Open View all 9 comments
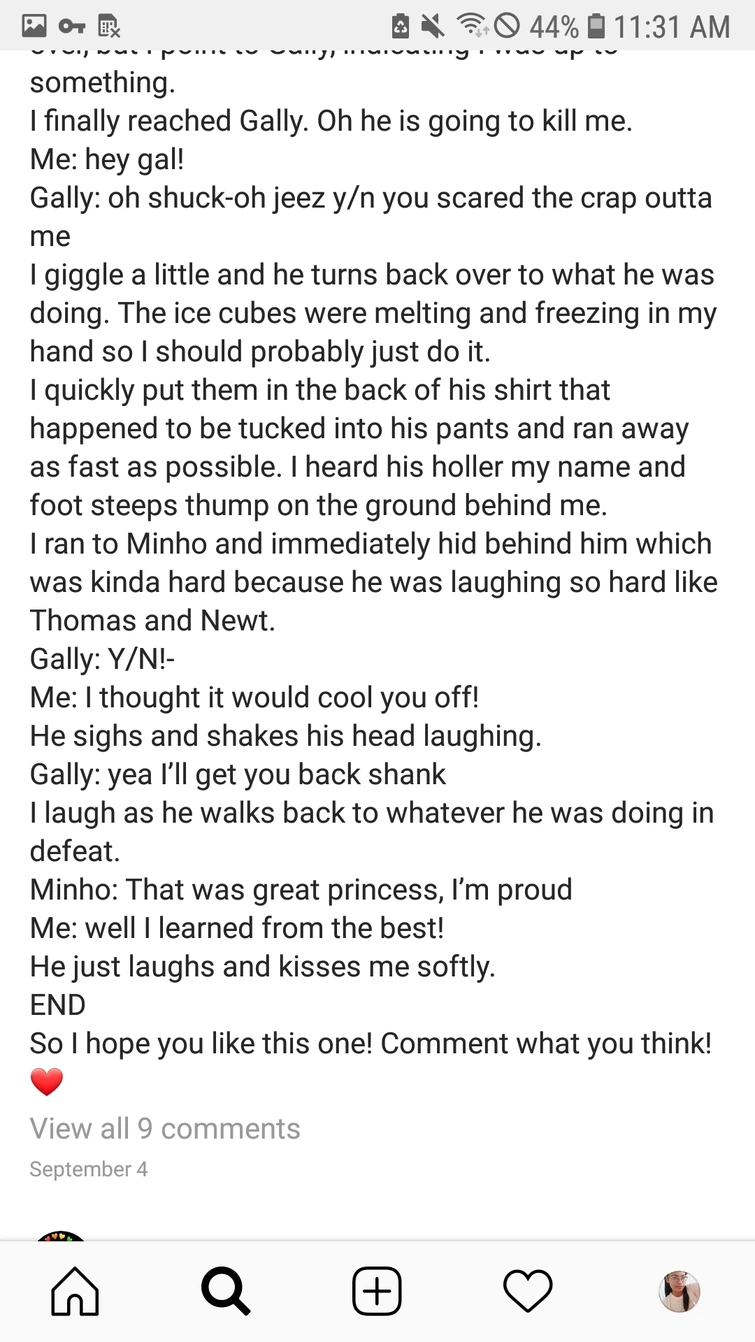This screenshot has height=1342, width=755. pos(164,1128)
